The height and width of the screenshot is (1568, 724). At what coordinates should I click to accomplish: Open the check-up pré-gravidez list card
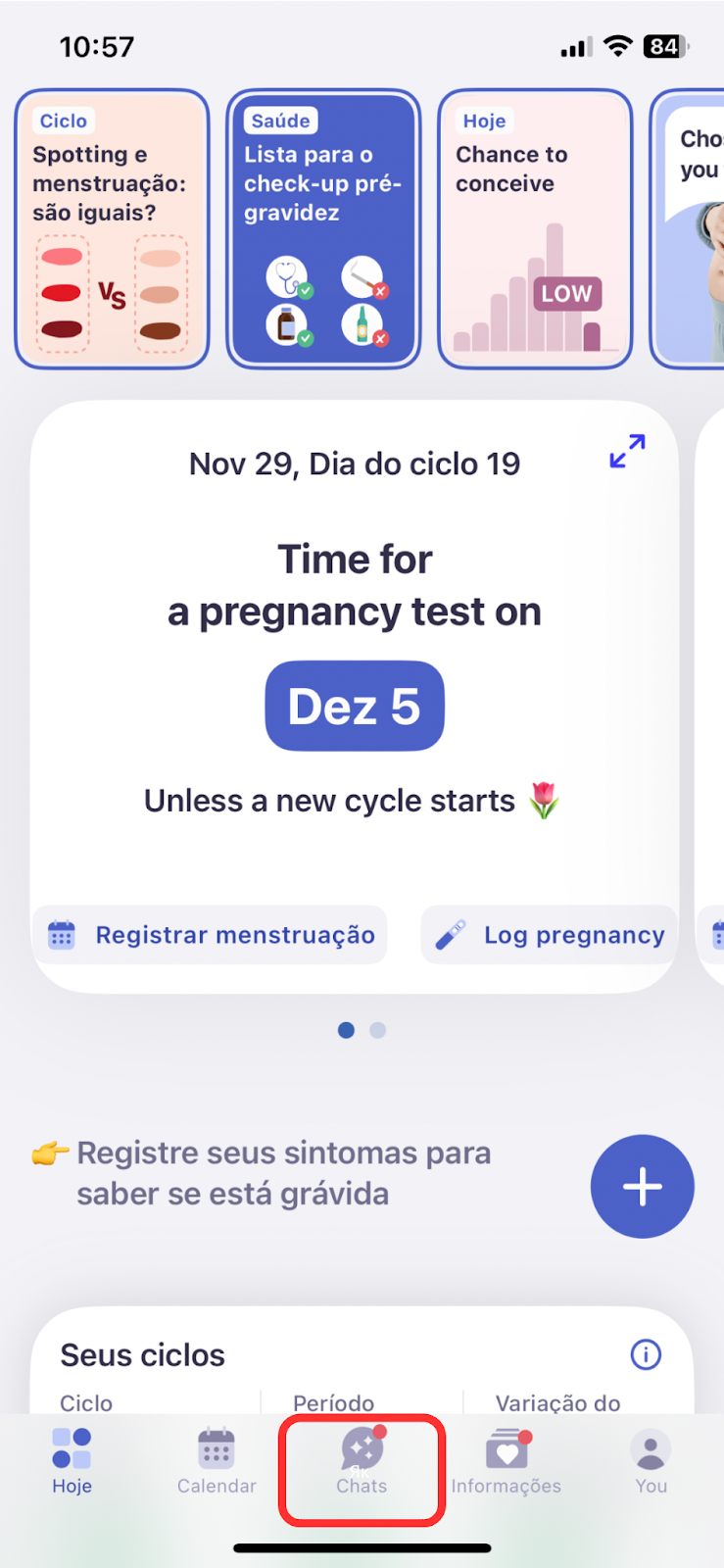point(323,229)
